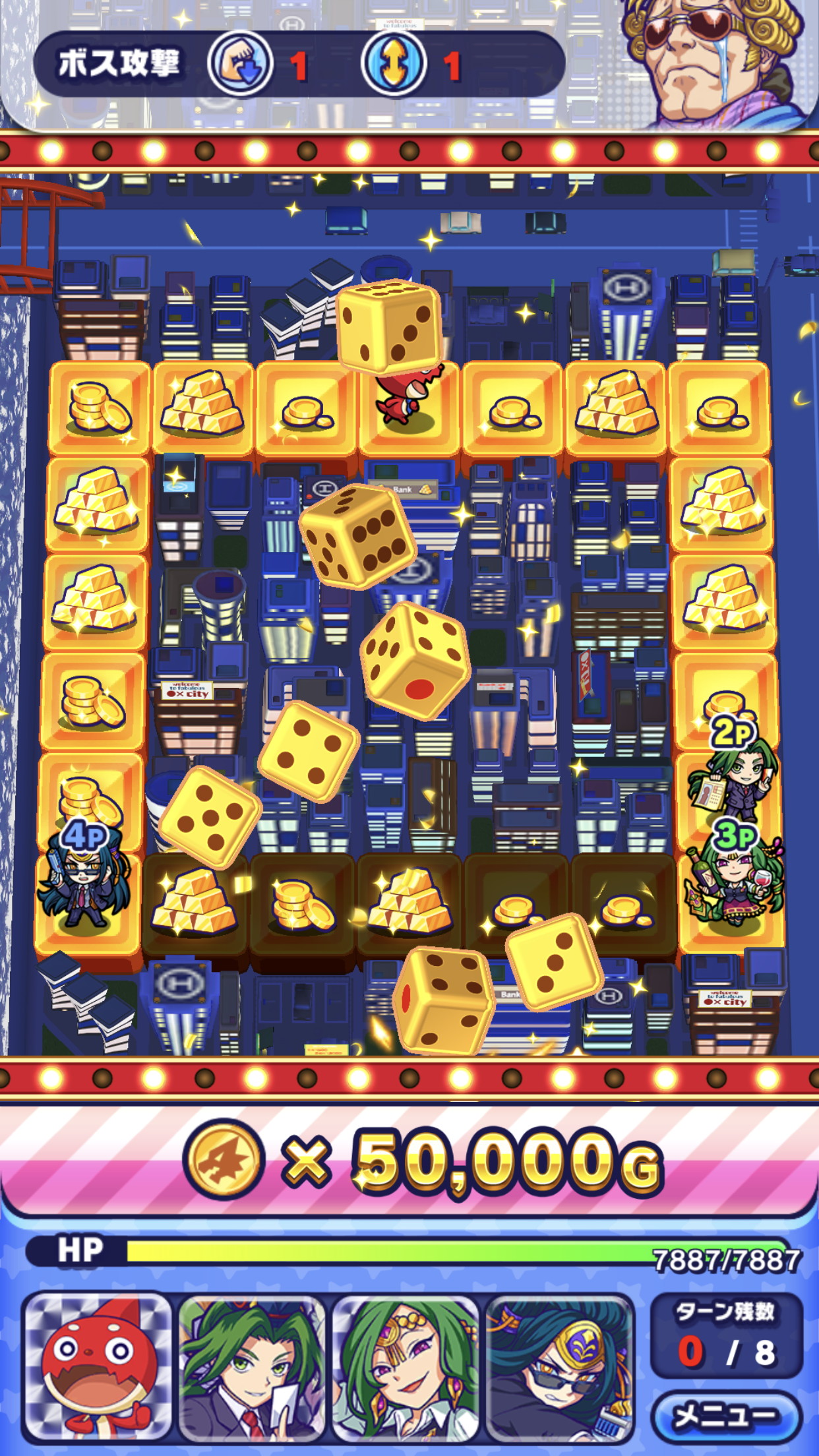Select the red Oragon character portrait
The image size is (819, 1456).
pos(98,1366)
